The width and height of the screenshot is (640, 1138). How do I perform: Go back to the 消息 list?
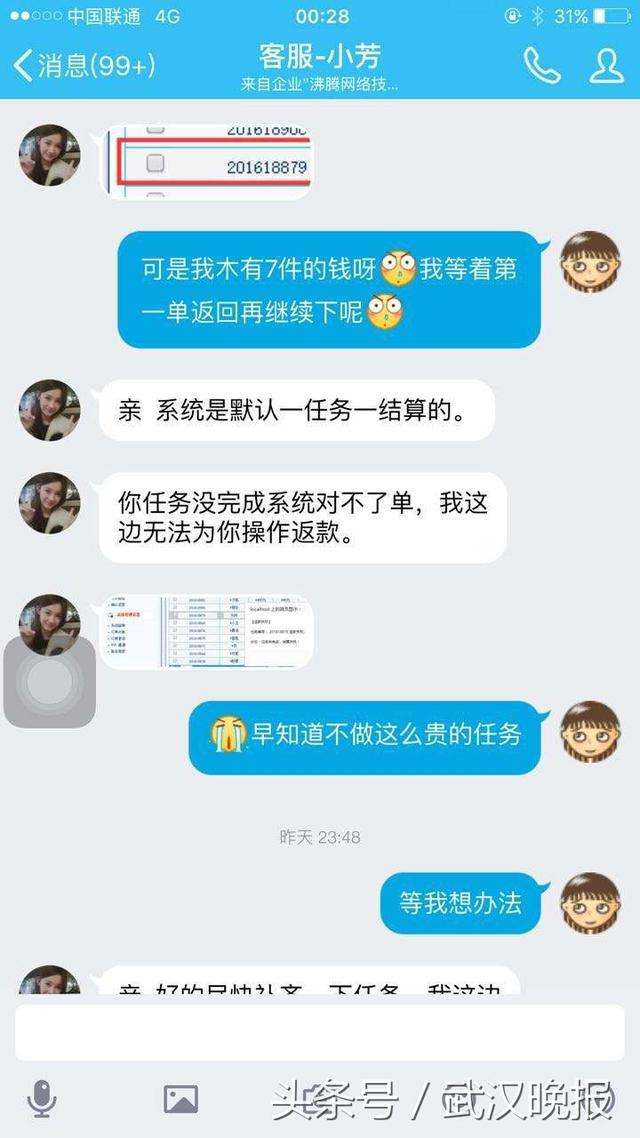[82, 66]
